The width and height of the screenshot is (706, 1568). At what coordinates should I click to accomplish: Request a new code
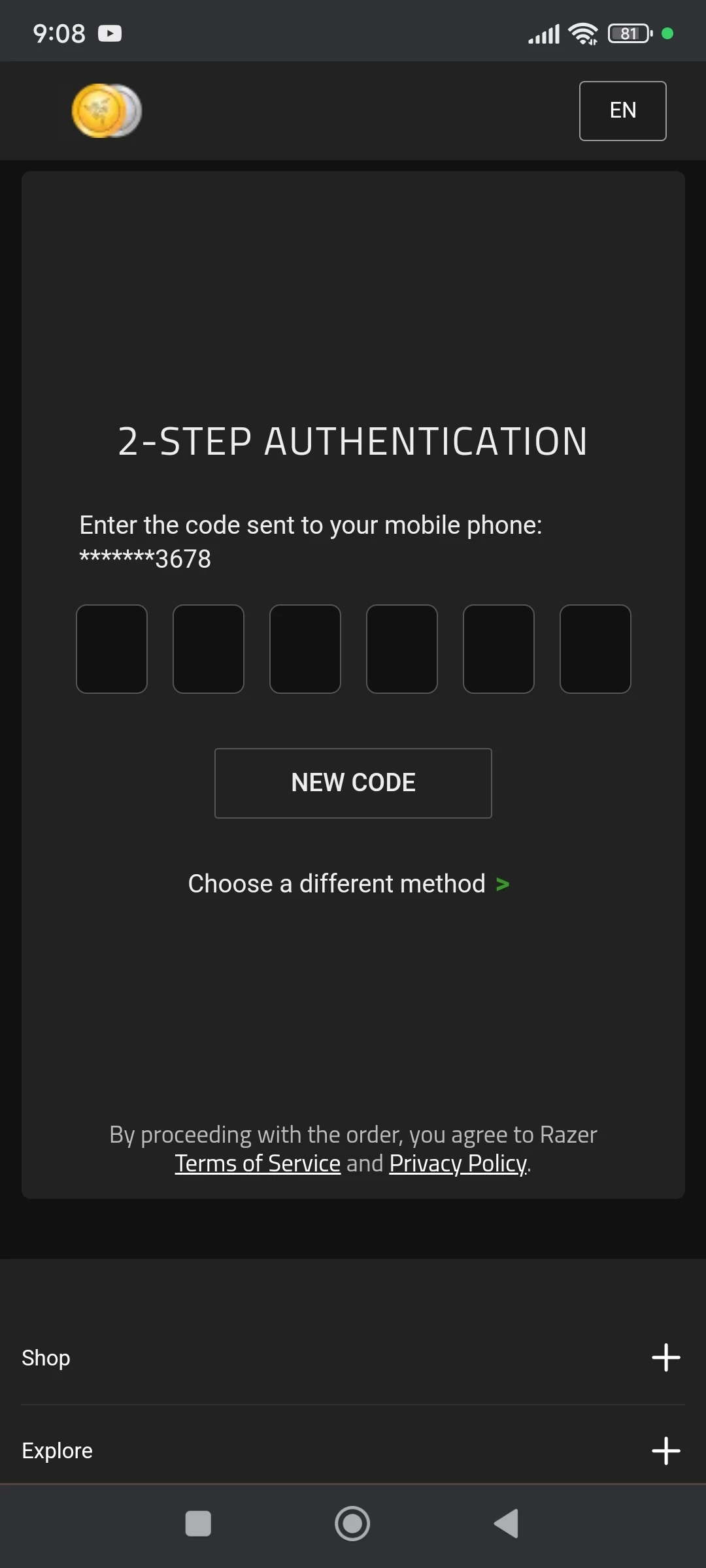tap(353, 783)
